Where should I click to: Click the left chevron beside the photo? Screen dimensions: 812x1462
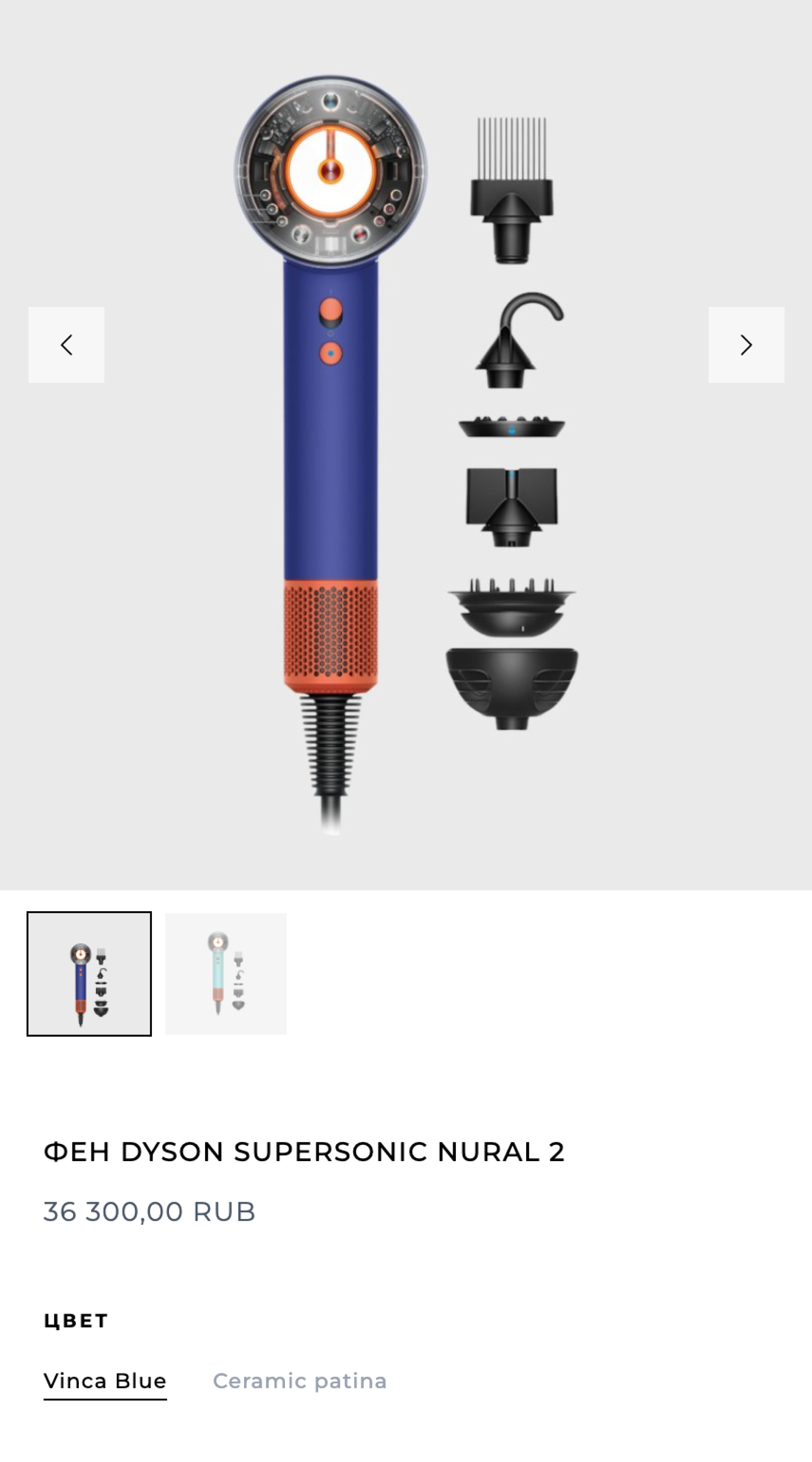coord(66,345)
